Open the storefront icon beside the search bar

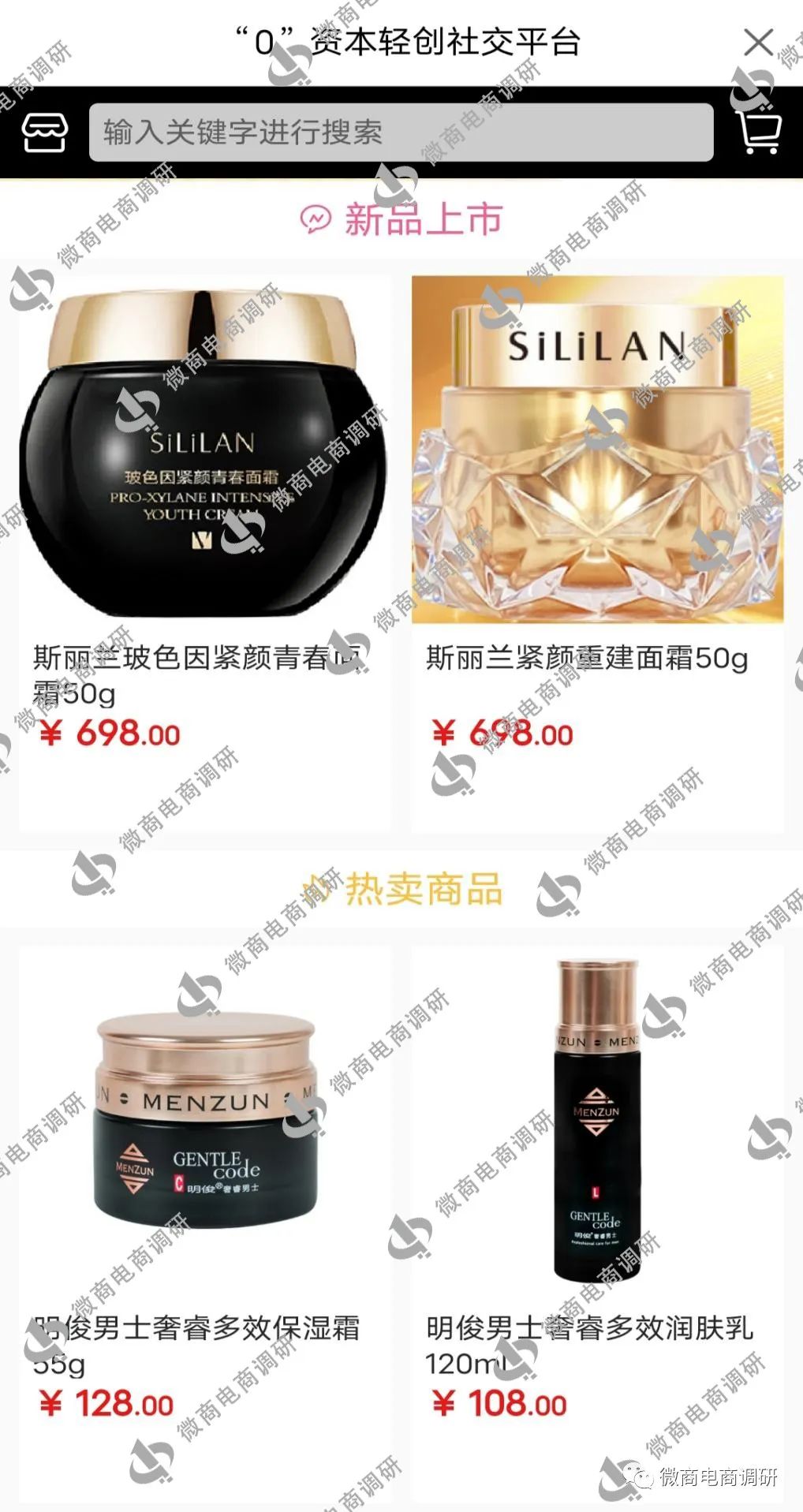[x=45, y=133]
